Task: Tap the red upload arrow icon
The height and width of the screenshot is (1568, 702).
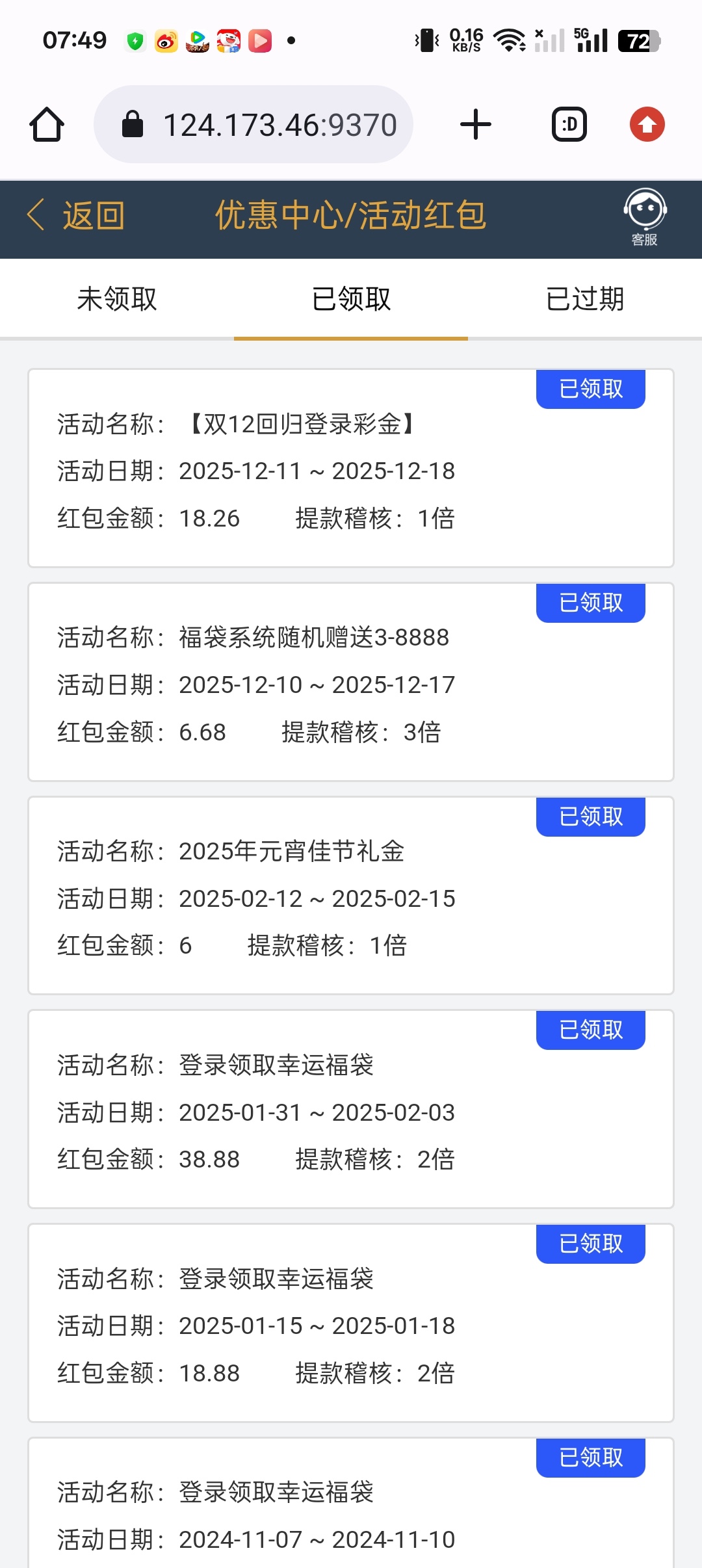Action: (647, 124)
